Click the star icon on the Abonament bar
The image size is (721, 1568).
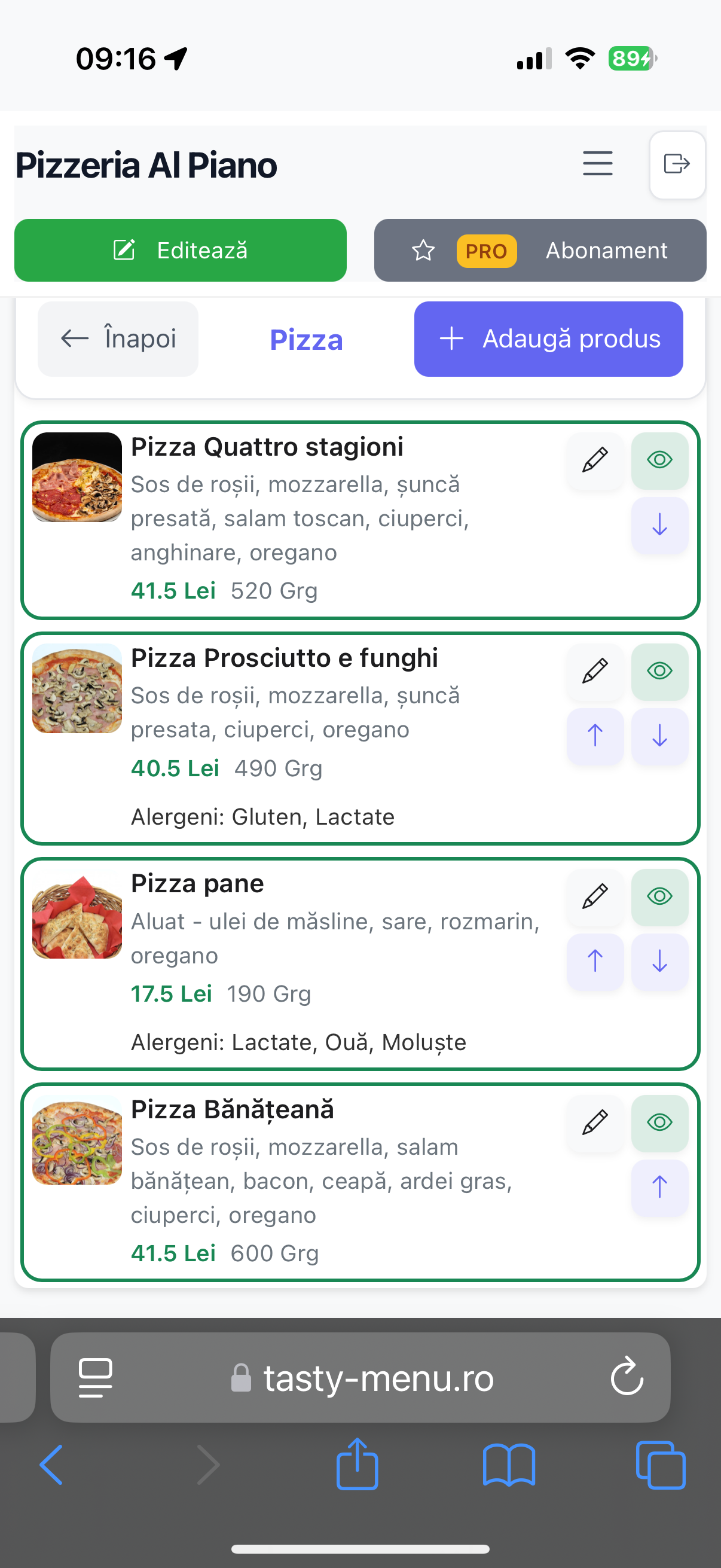[423, 251]
